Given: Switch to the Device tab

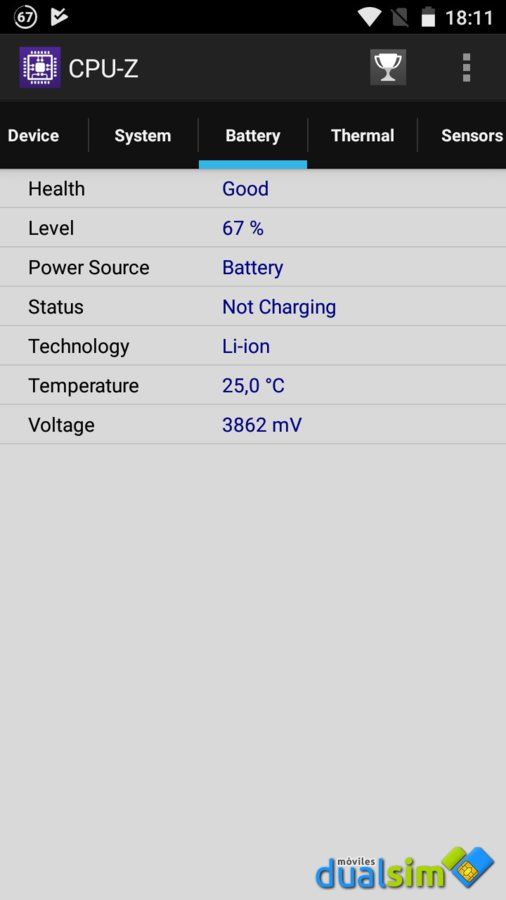Looking at the screenshot, I should (x=33, y=135).
